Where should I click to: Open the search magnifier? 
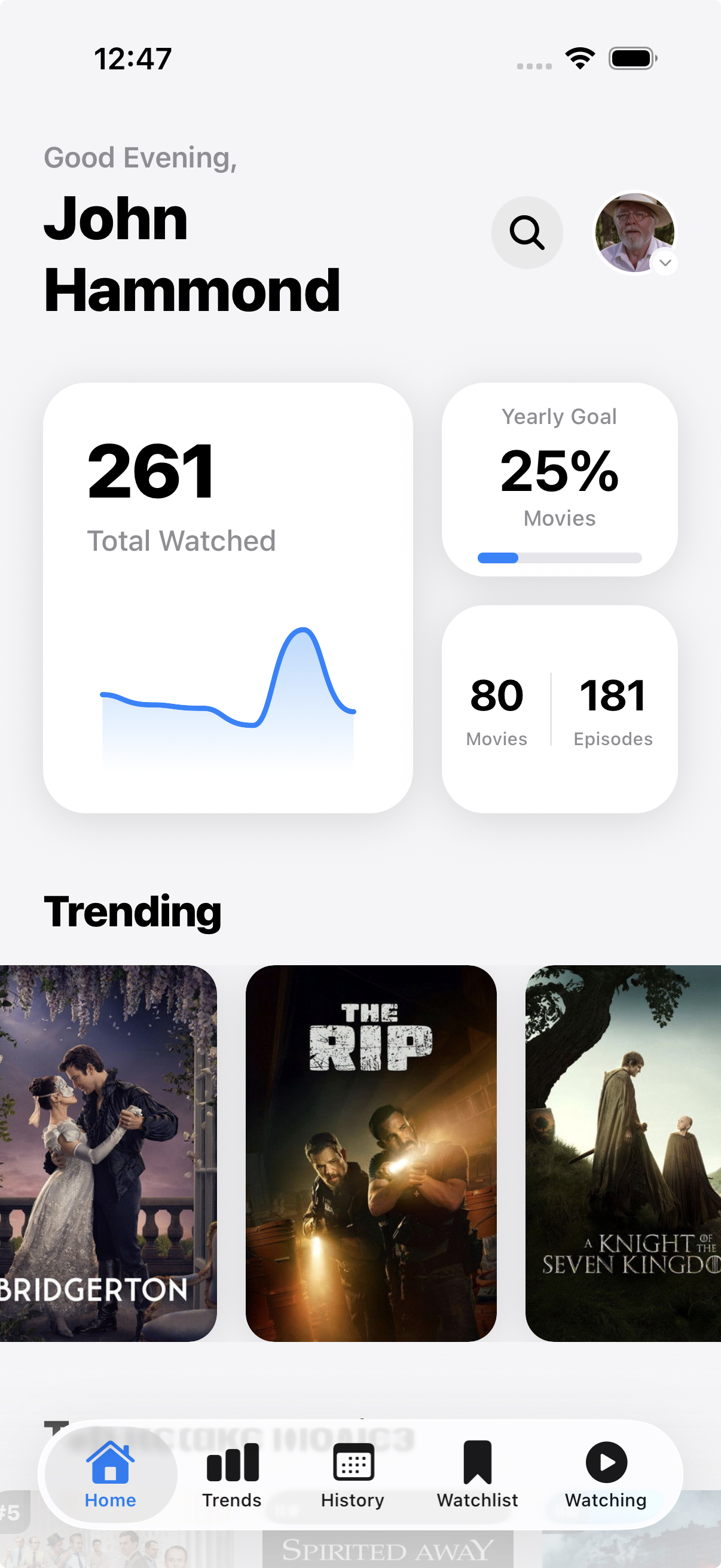pyautogui.click(x=526, y=233)
